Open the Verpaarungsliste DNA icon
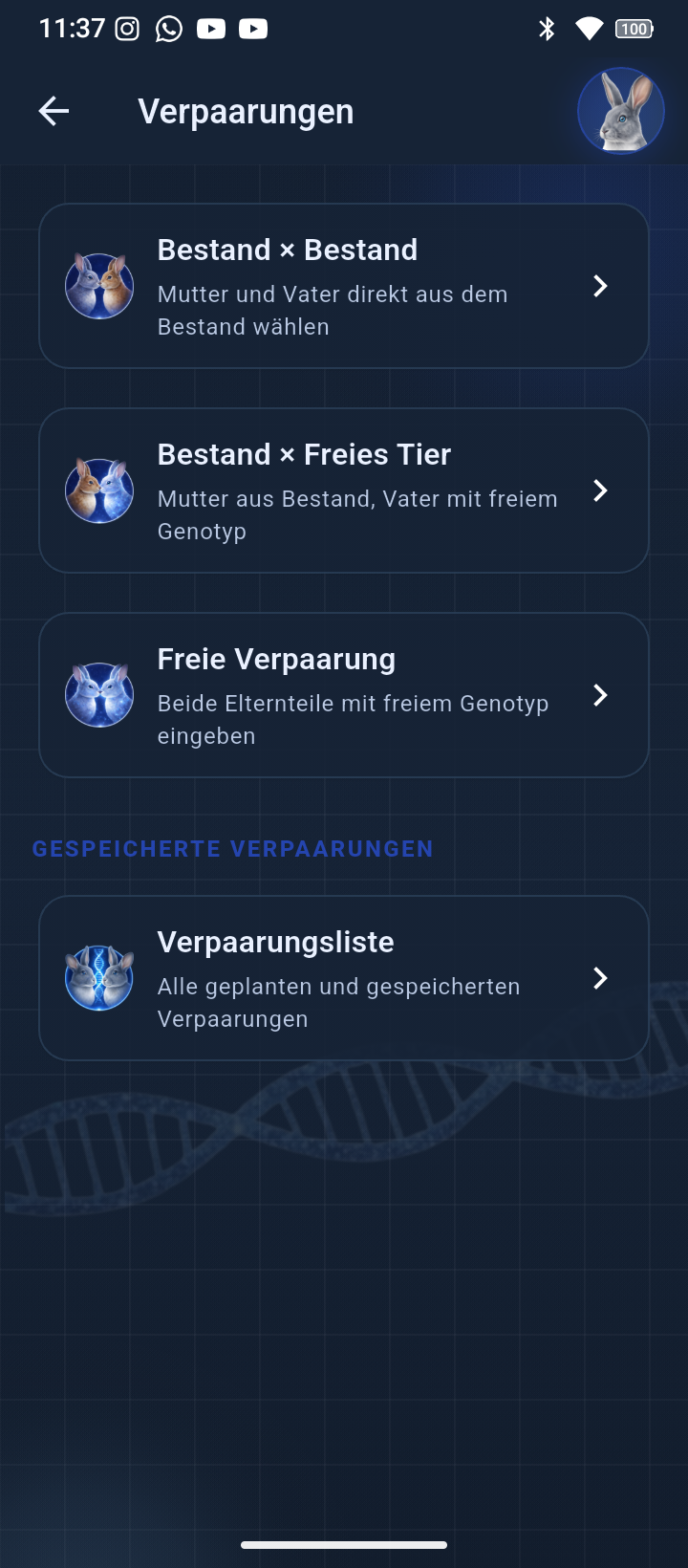The image size is (688, 1568). [98, 977]
